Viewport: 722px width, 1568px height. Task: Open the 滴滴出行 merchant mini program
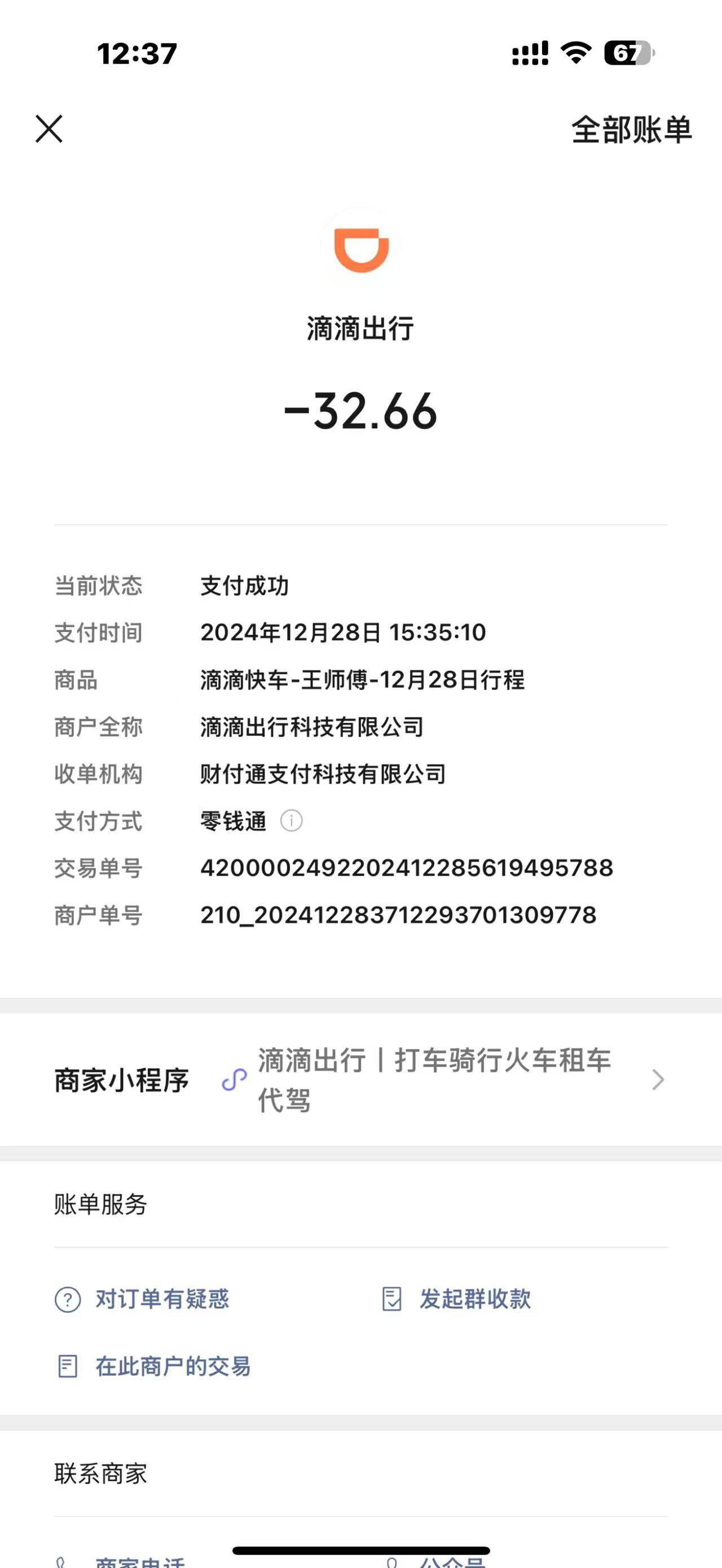[433, 1080]
